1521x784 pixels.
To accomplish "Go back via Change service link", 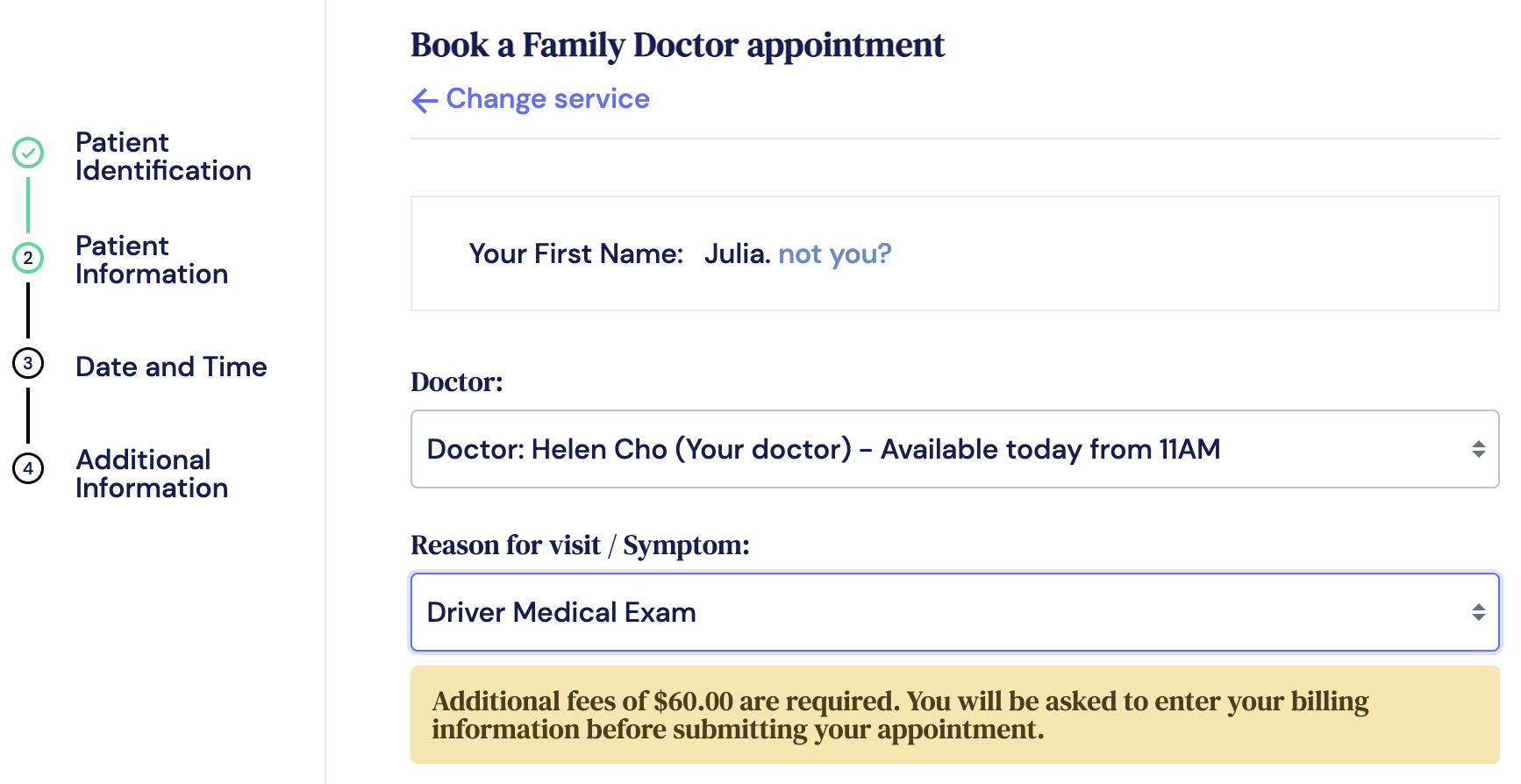I will pos(532,99).
